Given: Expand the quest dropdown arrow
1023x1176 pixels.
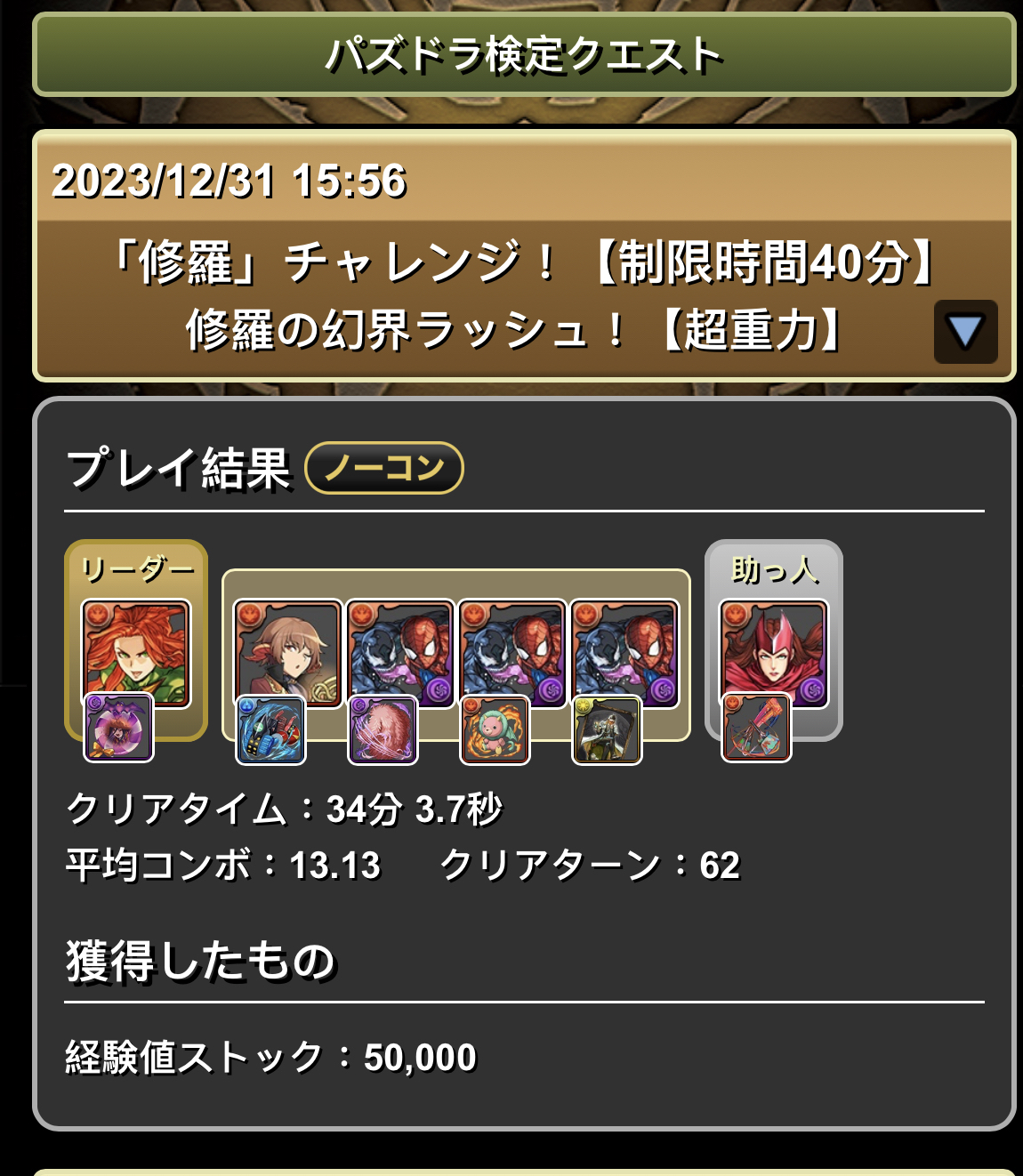Looking at the screenshot, I should (965, 332).
